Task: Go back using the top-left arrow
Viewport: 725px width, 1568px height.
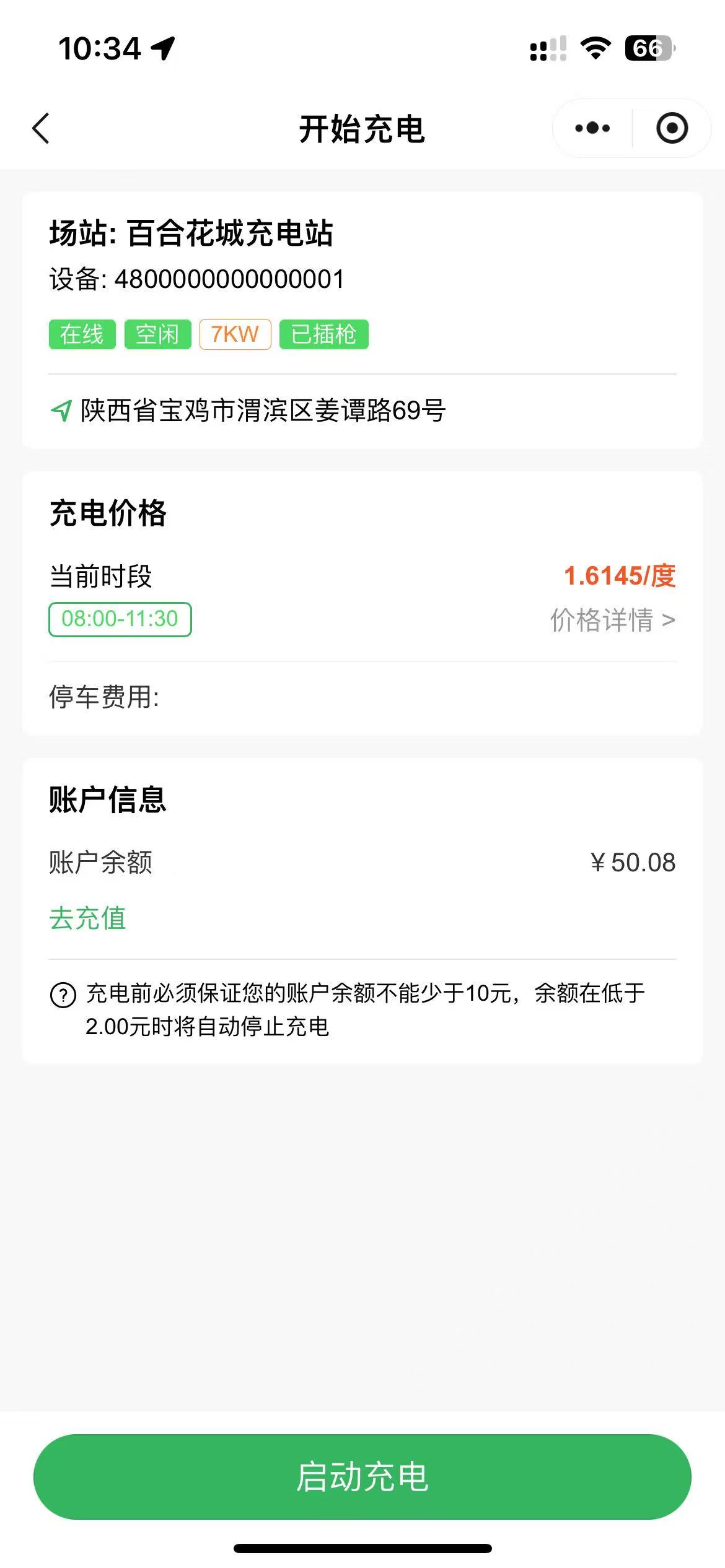Action: pos(41,129)
